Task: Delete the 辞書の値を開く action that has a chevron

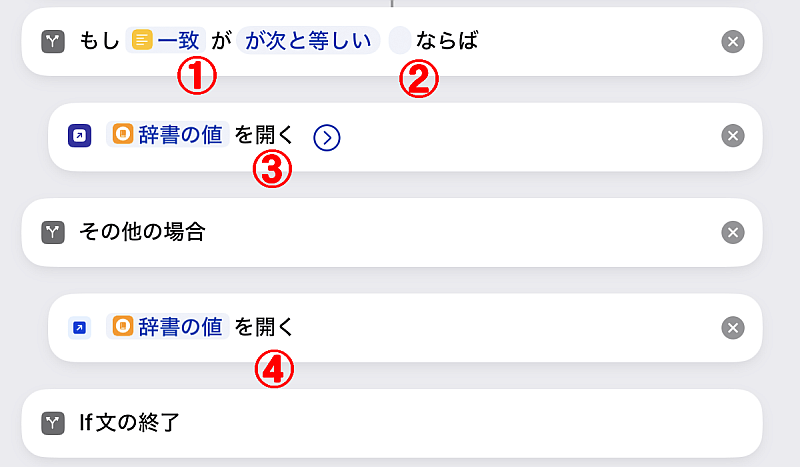Action: pos(733,136)
